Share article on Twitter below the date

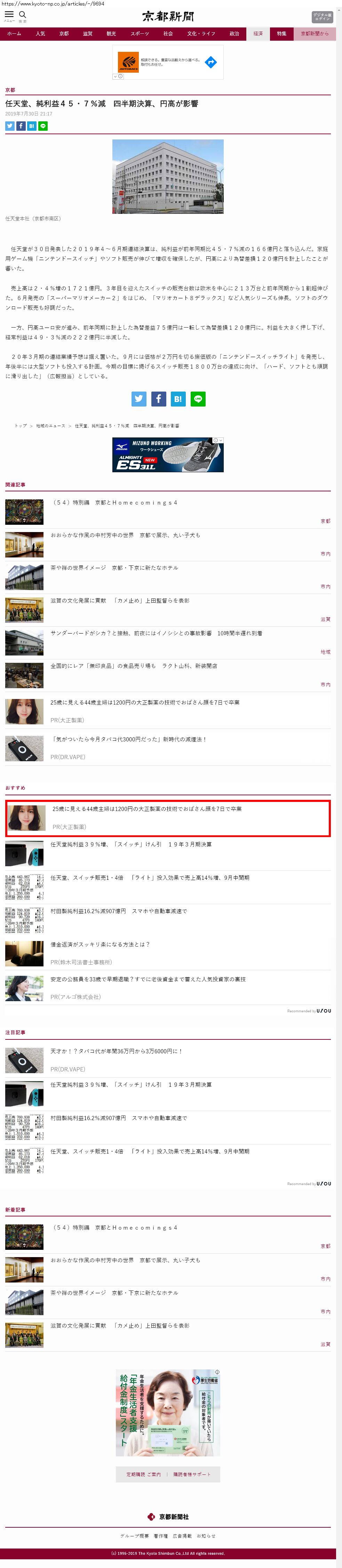point(10,126)
